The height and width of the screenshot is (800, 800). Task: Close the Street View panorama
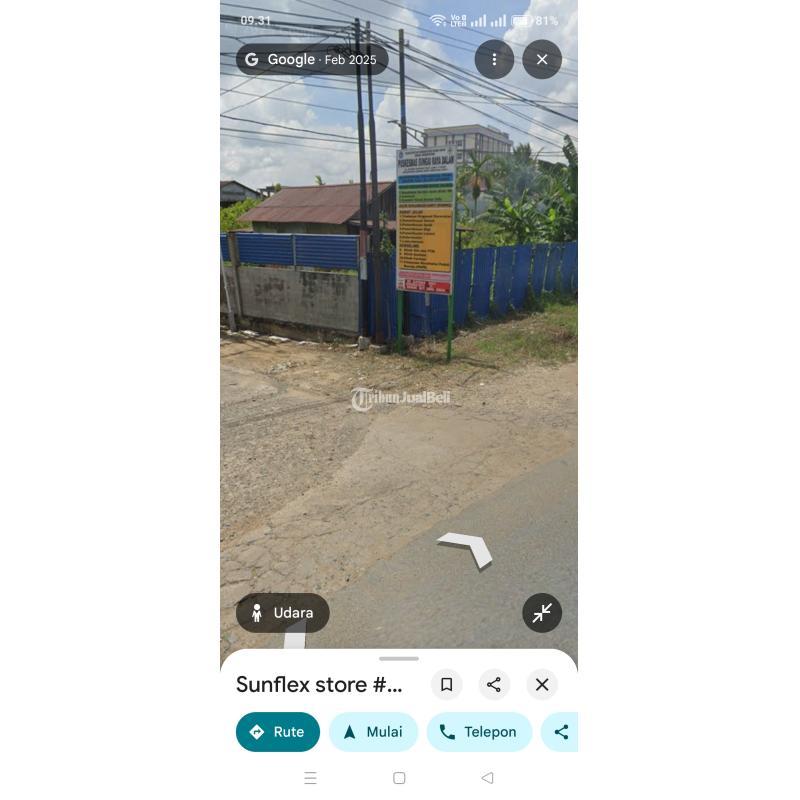pyautogui.click(x=541, y=60)
